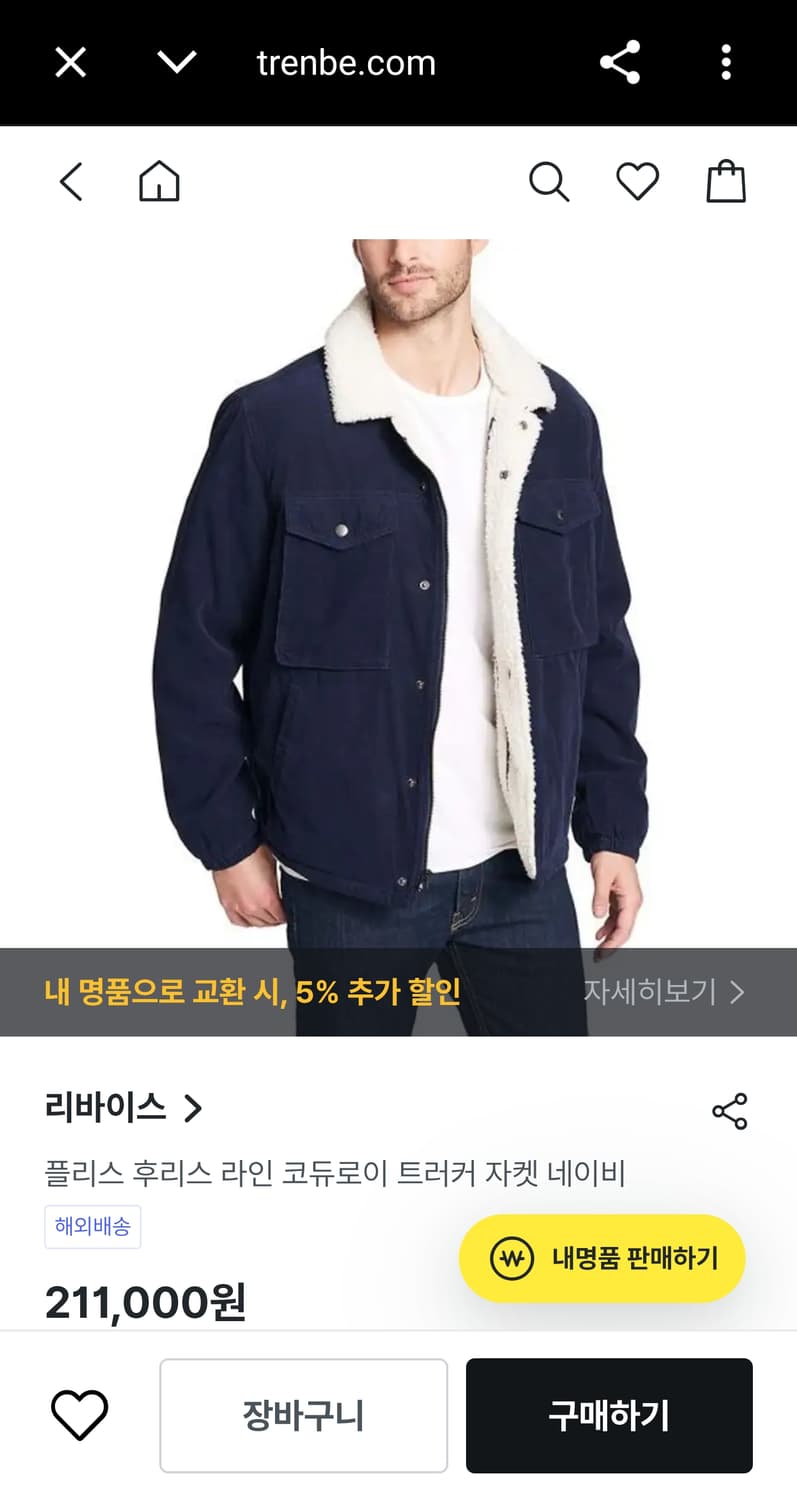Open the three-dot browser menu

(x=725, y=62)
